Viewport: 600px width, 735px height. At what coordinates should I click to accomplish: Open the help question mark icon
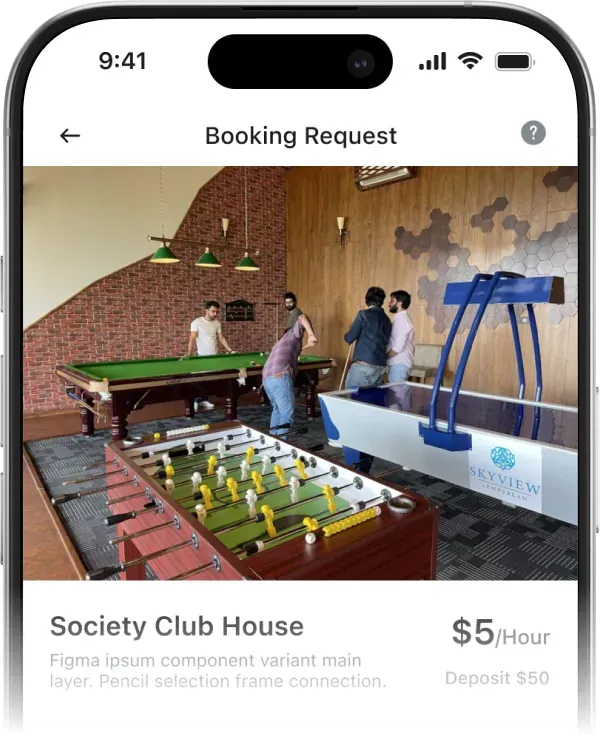pyautogui.click(x=533, y=133)
